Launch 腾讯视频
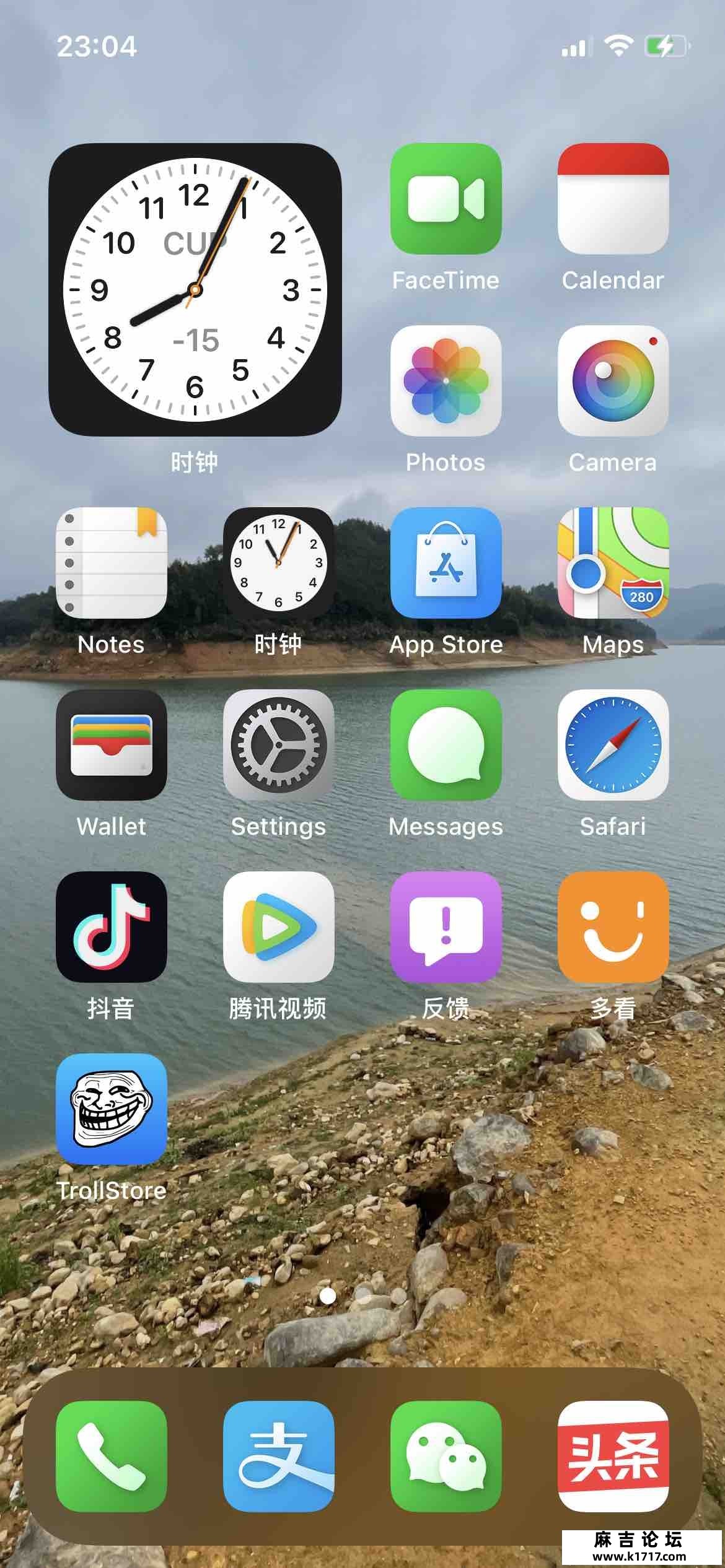725x1568 pixels. (x=278, y=927)
